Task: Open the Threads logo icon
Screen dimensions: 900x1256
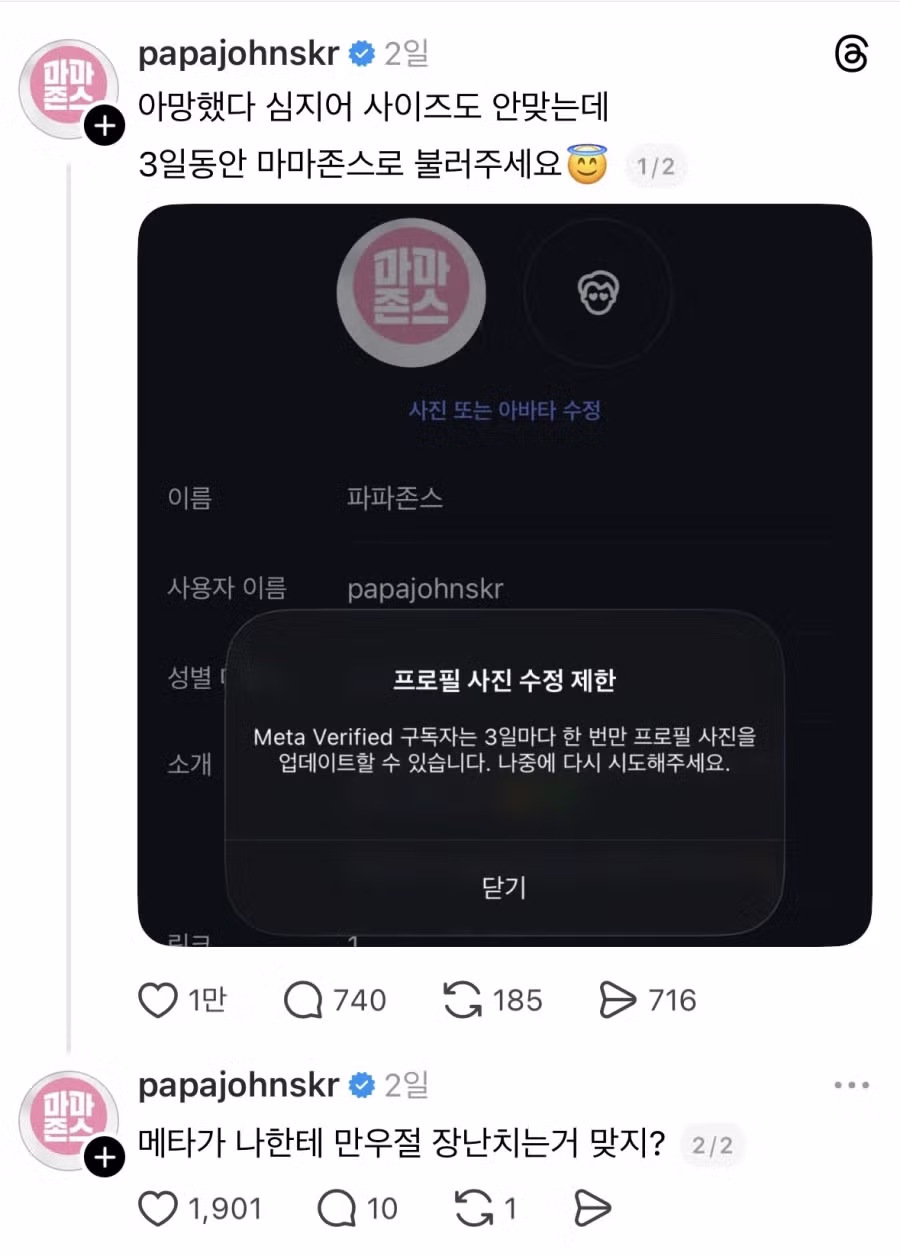Action: click(851, 55)
